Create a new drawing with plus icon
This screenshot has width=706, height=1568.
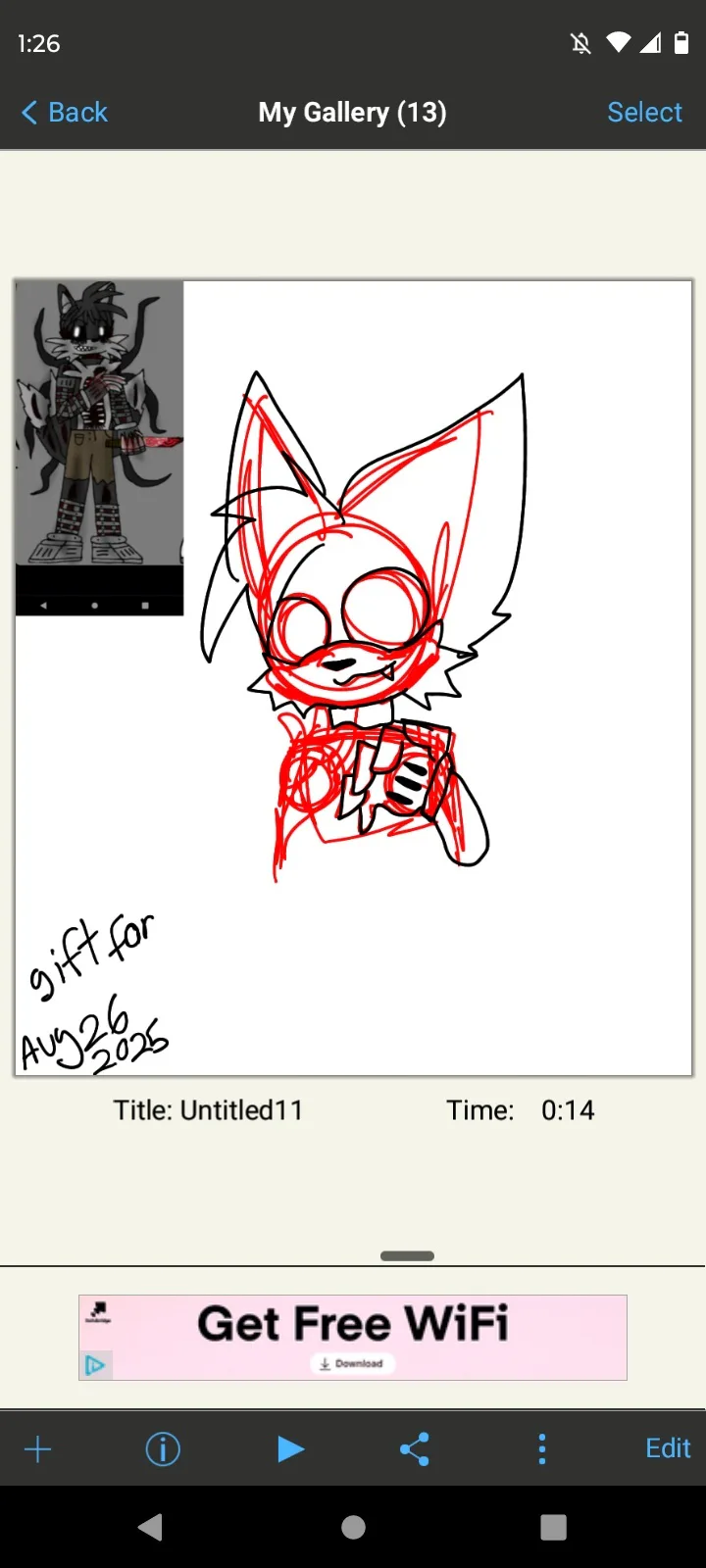37,1448
